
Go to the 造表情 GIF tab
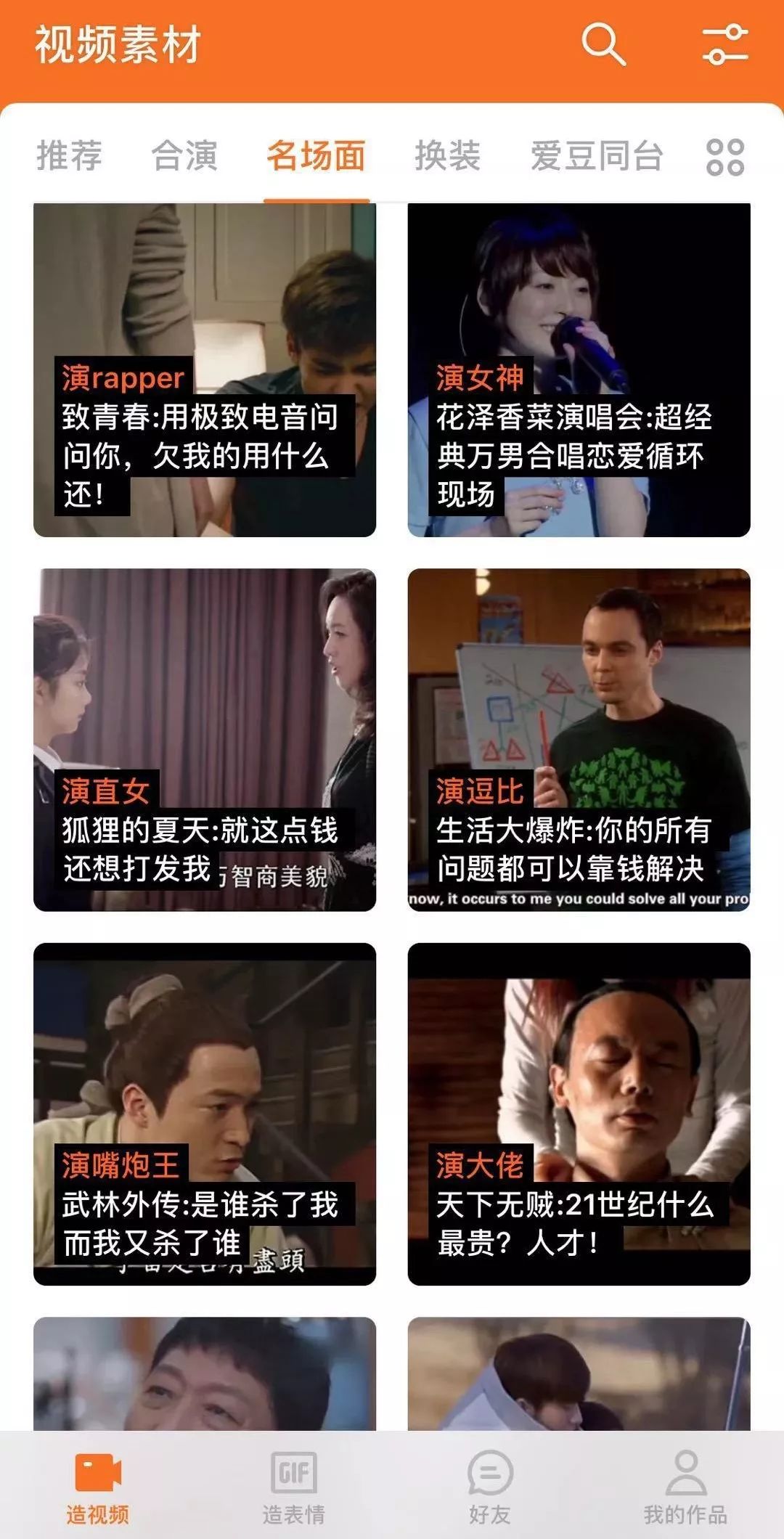(294, 1487)
